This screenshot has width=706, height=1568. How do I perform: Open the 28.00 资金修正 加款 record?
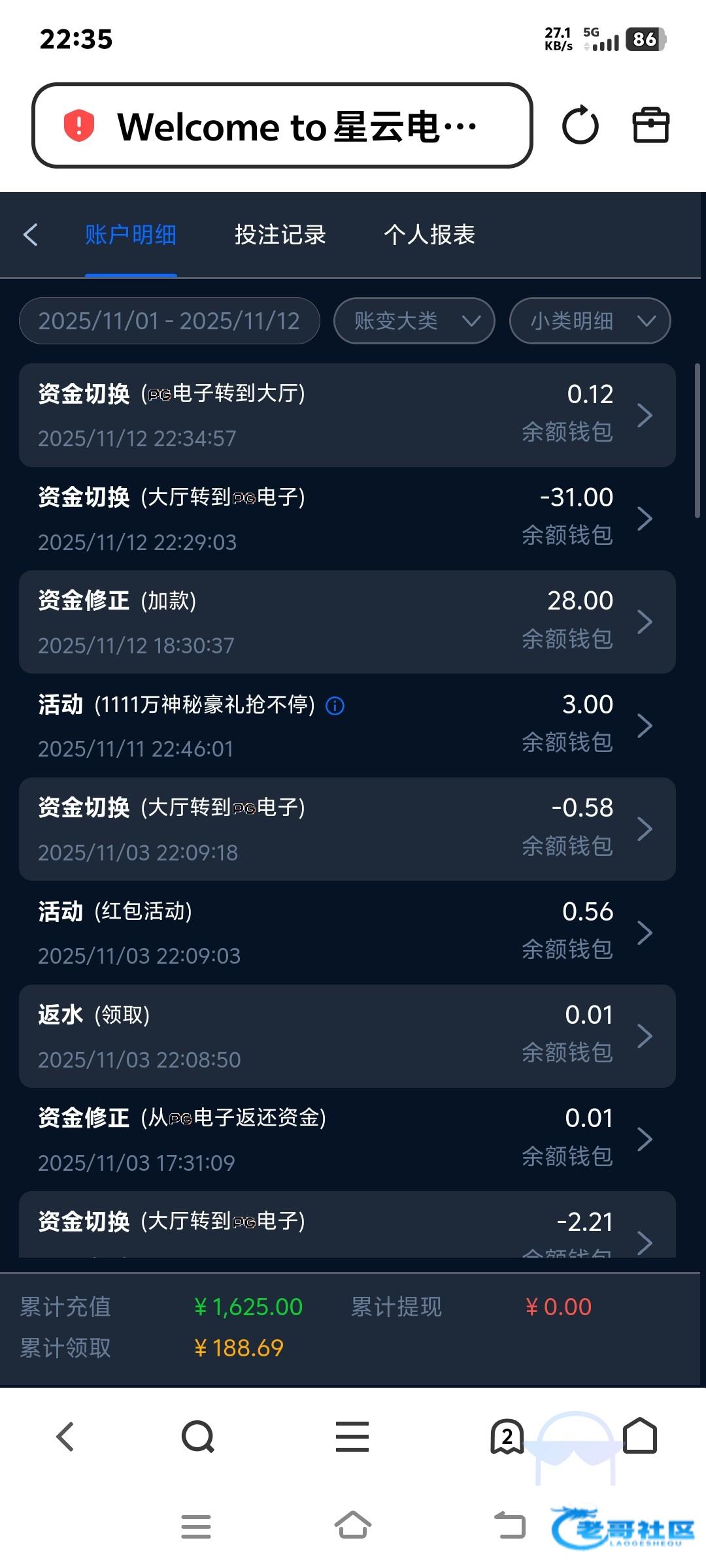(x=347, y=622)
